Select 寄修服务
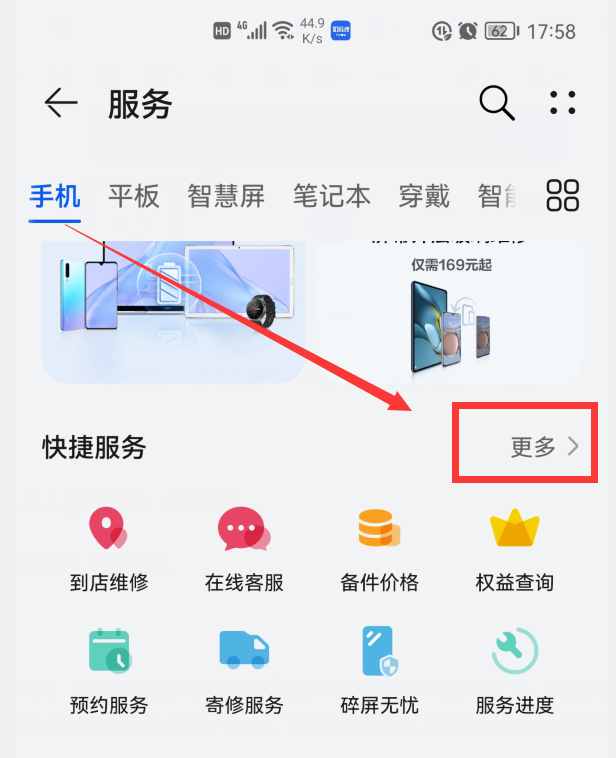The image size is (616, 758). click(x=244, y=672)
